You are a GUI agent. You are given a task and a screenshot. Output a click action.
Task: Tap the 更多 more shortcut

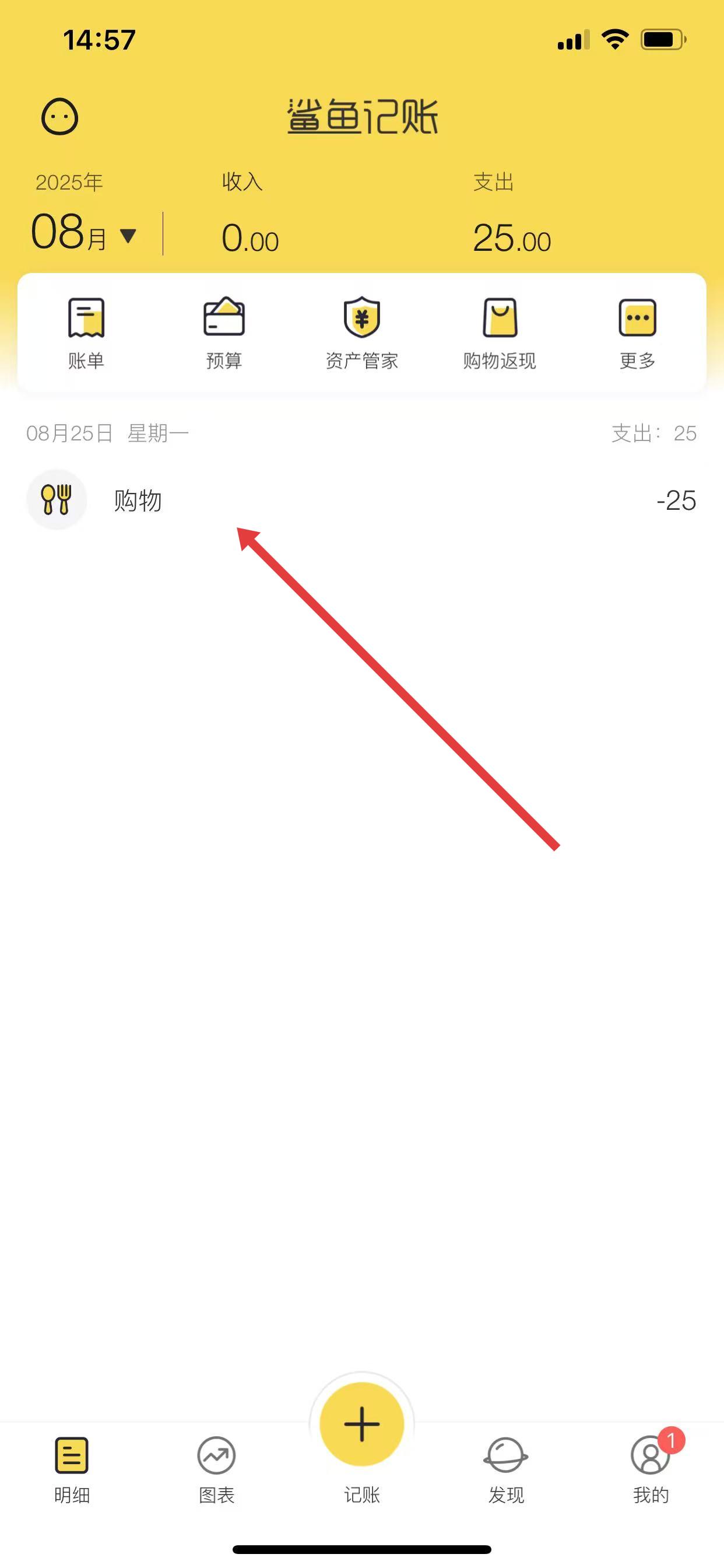click(637, 333)
